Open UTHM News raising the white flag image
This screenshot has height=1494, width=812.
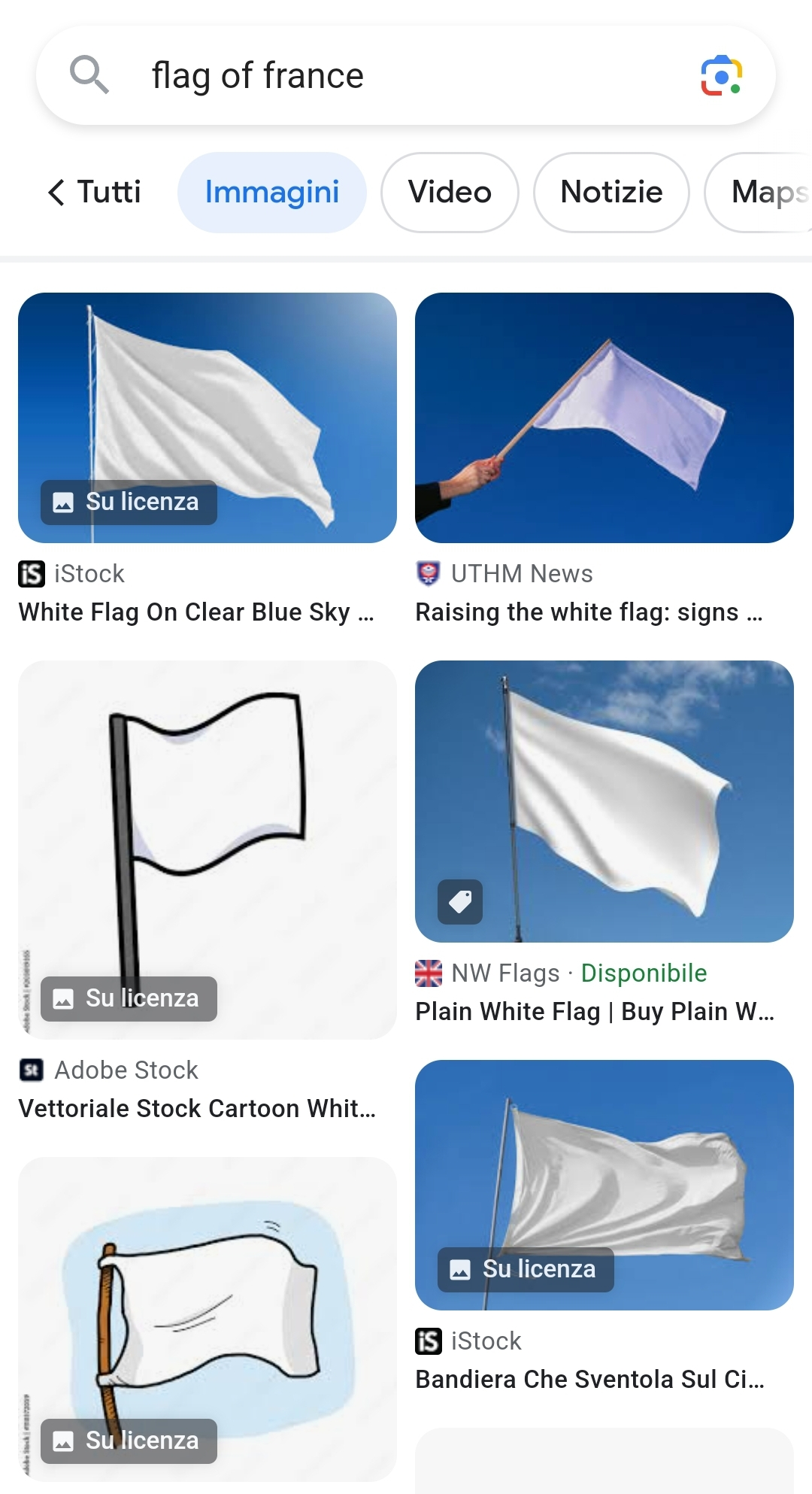604,418
